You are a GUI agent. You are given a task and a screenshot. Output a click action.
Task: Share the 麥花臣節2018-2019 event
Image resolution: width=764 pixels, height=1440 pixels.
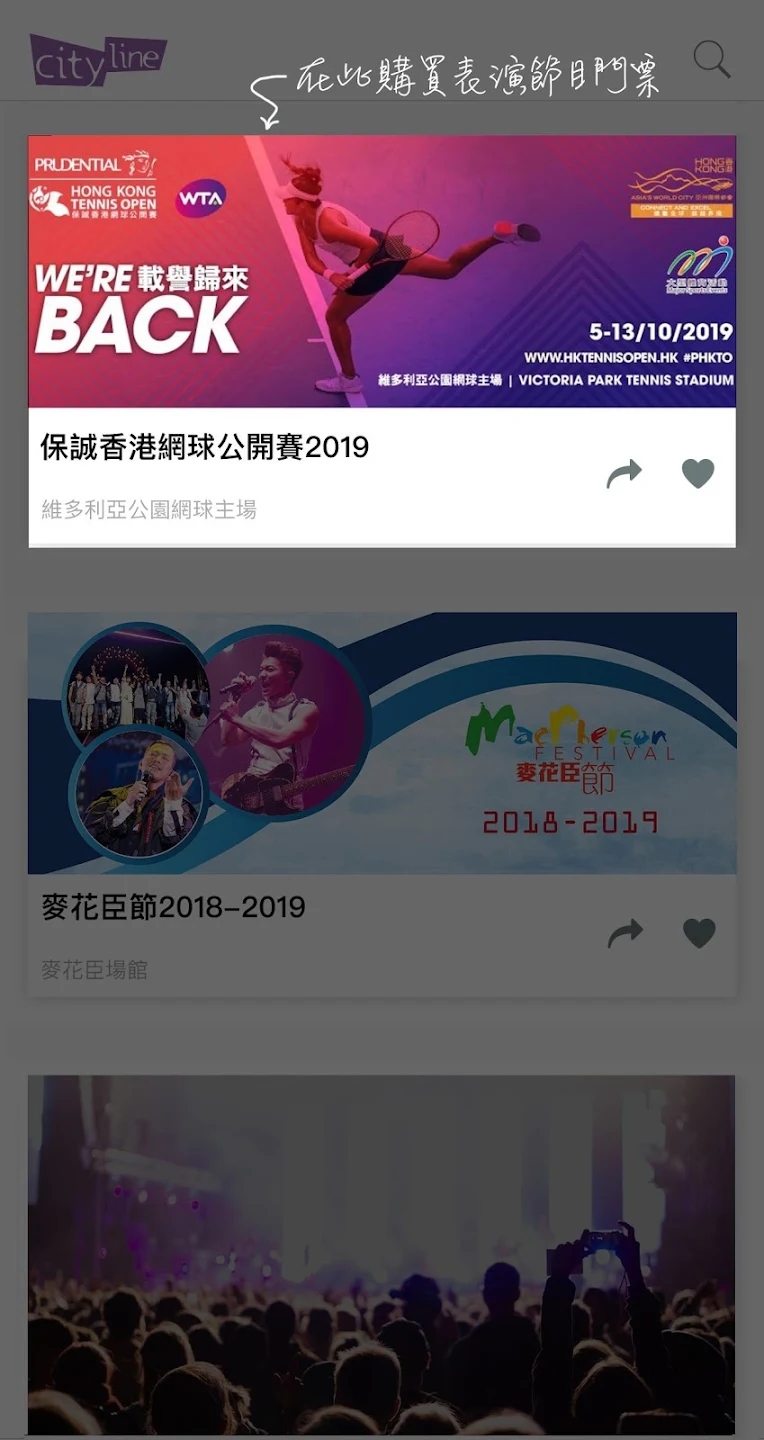pyautogui.click(x=626, y=932)
